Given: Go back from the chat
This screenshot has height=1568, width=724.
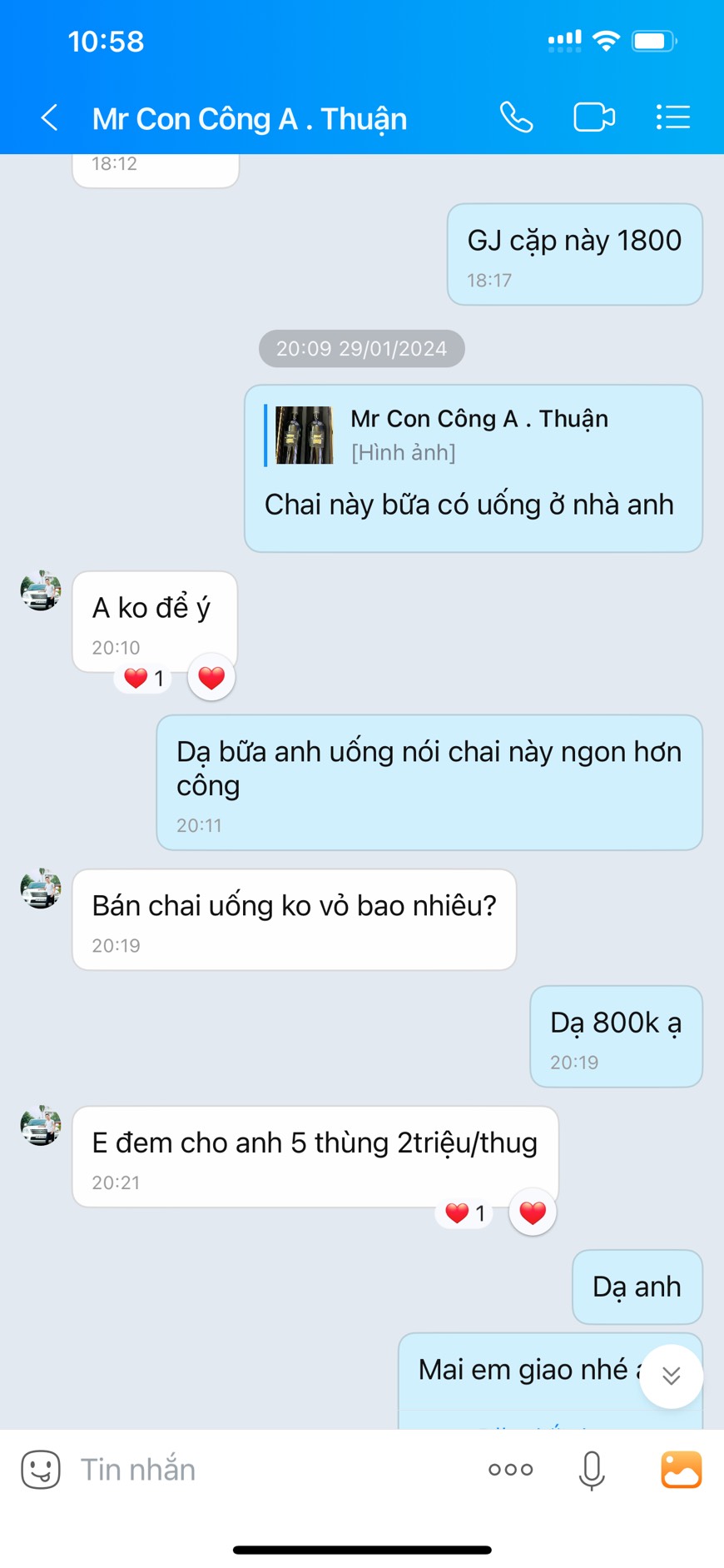Looking at the screenshot, I should click(50, 118).
